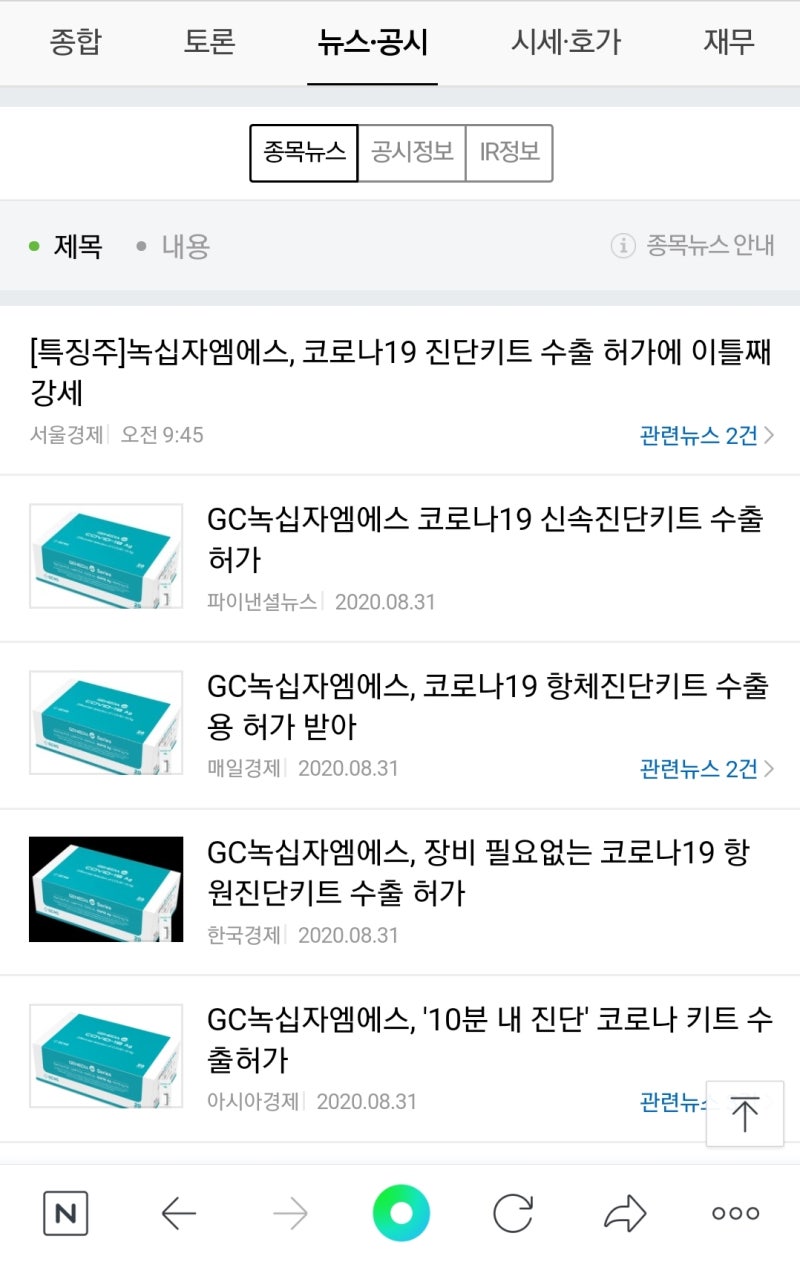Select the IR정보 segment

[x=510, y=152]
